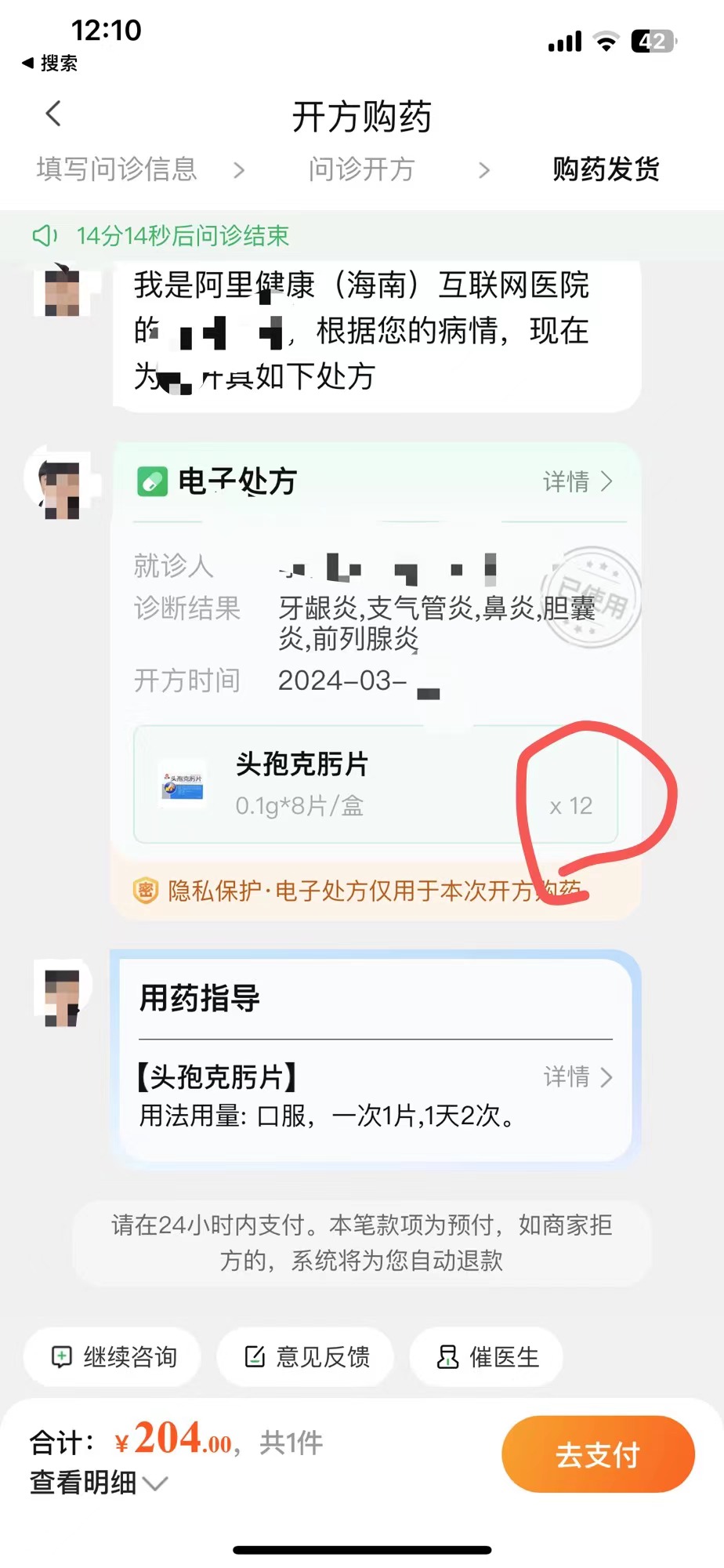Screen dimensions: 724x1568
Task: Proceed with 去支付 button
Action: pos(597,1455)
